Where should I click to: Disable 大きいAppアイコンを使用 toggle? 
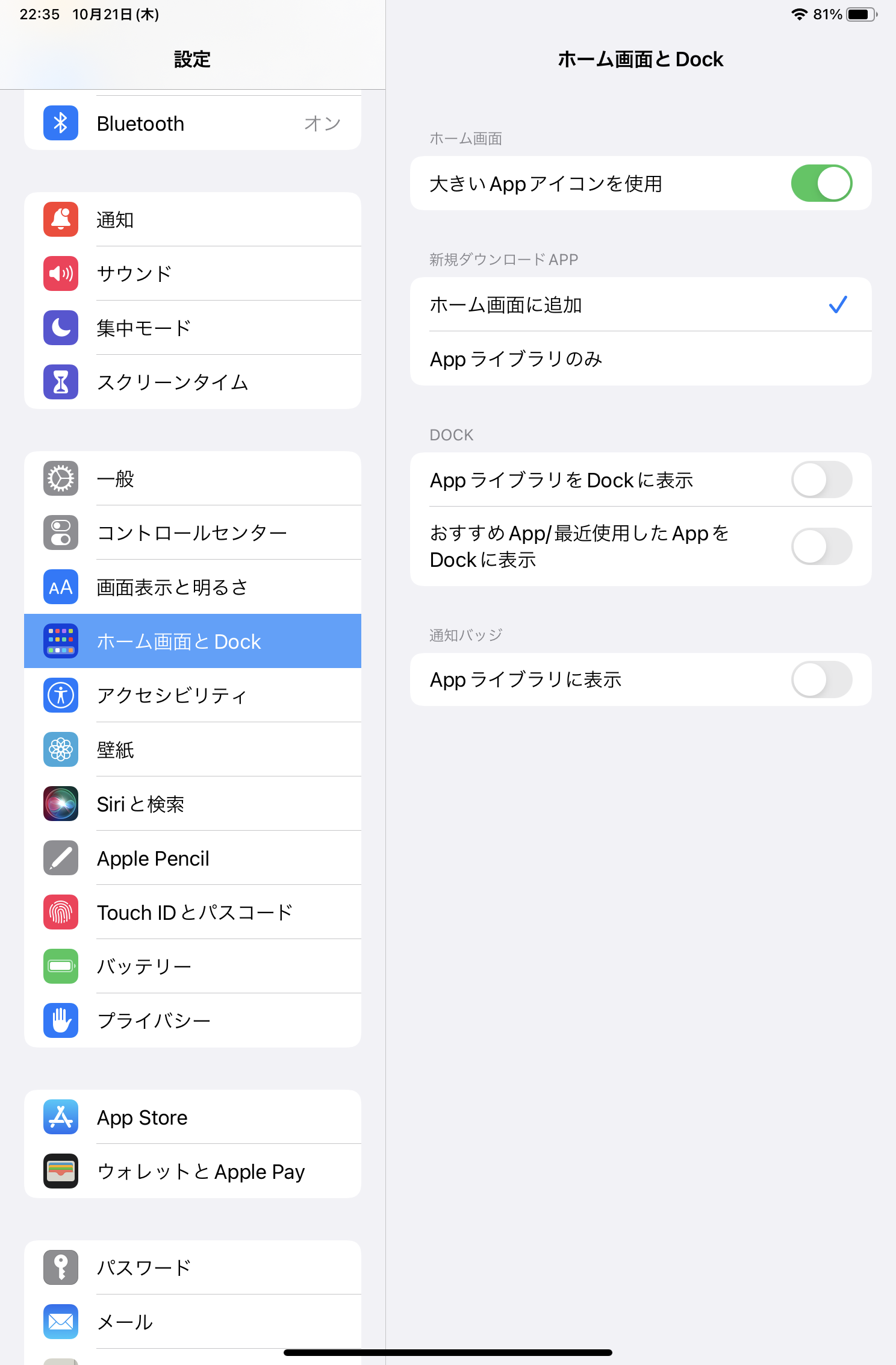tap(821, 184)
